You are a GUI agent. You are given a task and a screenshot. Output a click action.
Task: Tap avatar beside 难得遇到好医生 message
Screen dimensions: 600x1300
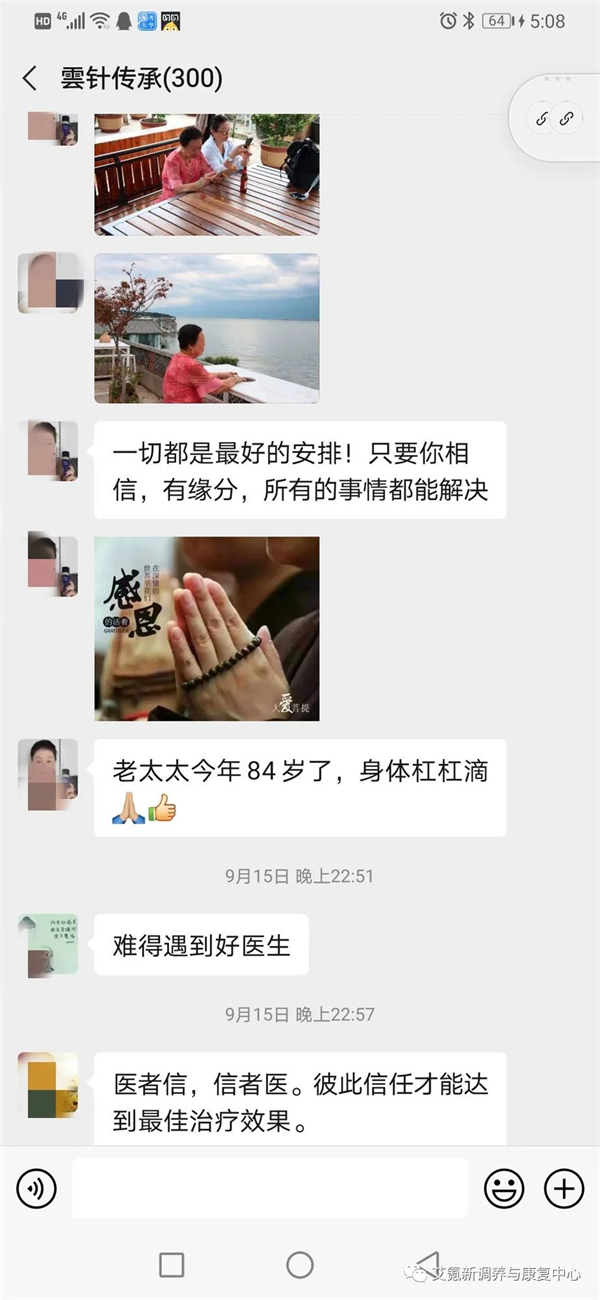click(x=48, y=945)
